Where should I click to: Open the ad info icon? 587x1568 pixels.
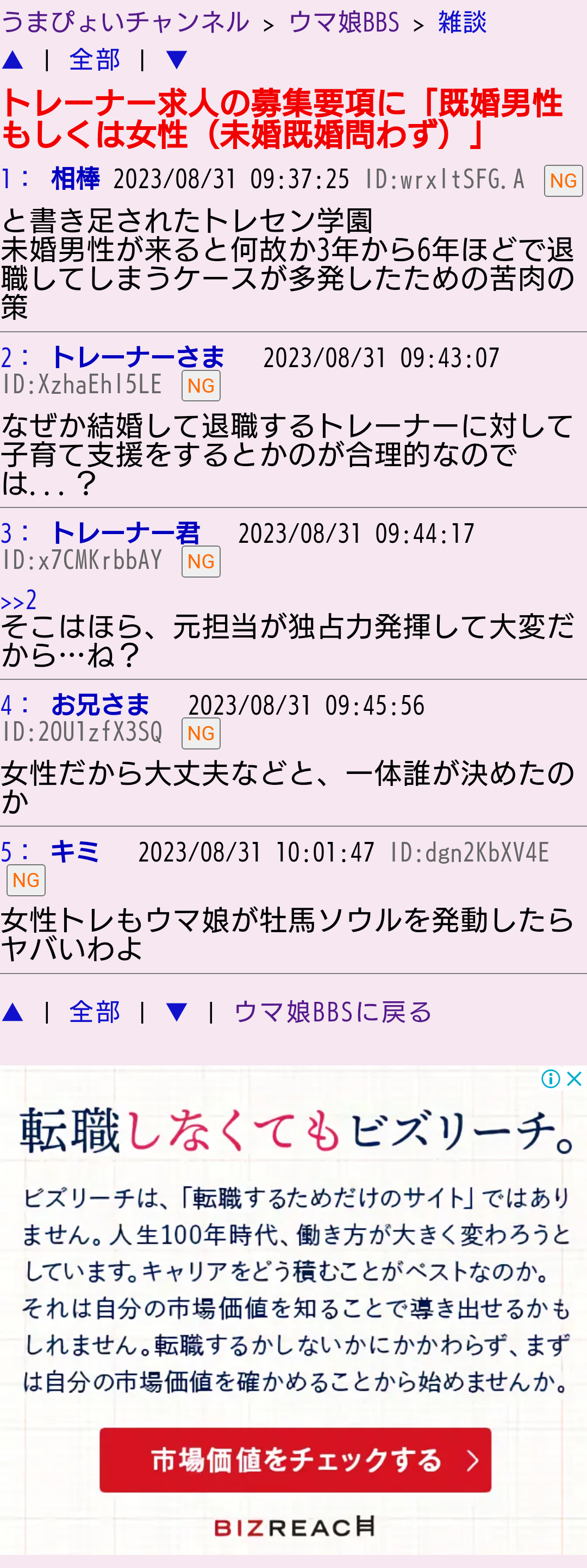tap(551, 1079)
